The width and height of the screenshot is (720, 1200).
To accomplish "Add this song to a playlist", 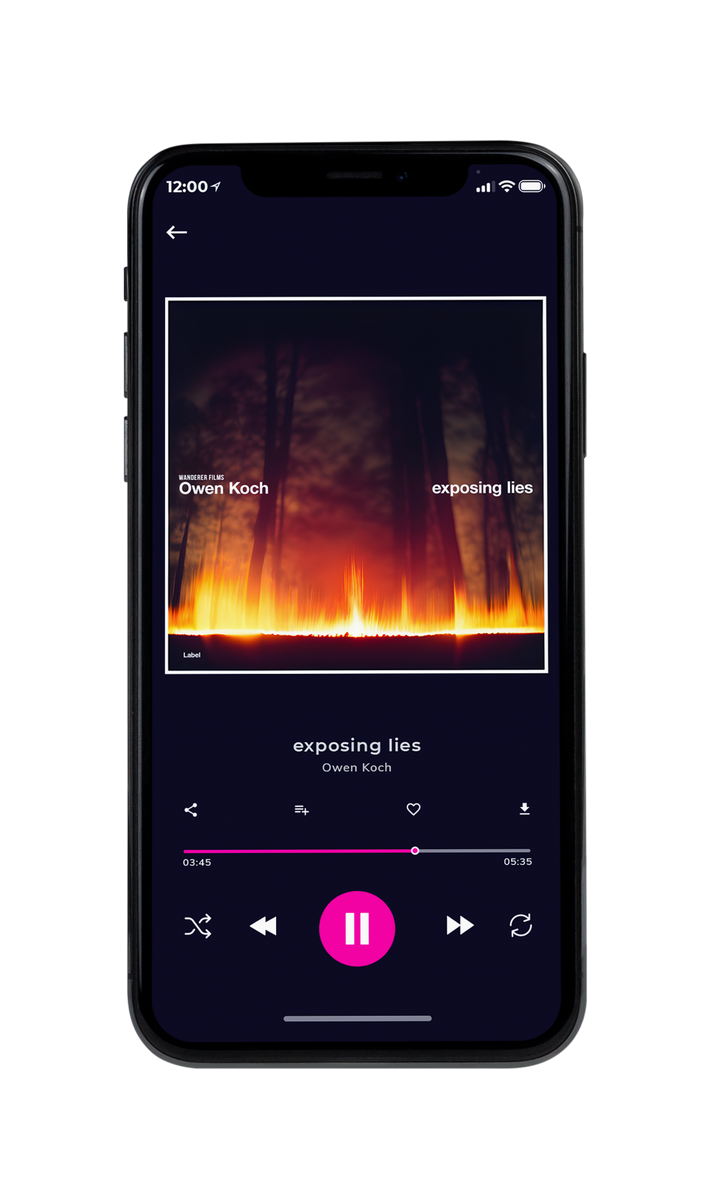I will point(301,810).
